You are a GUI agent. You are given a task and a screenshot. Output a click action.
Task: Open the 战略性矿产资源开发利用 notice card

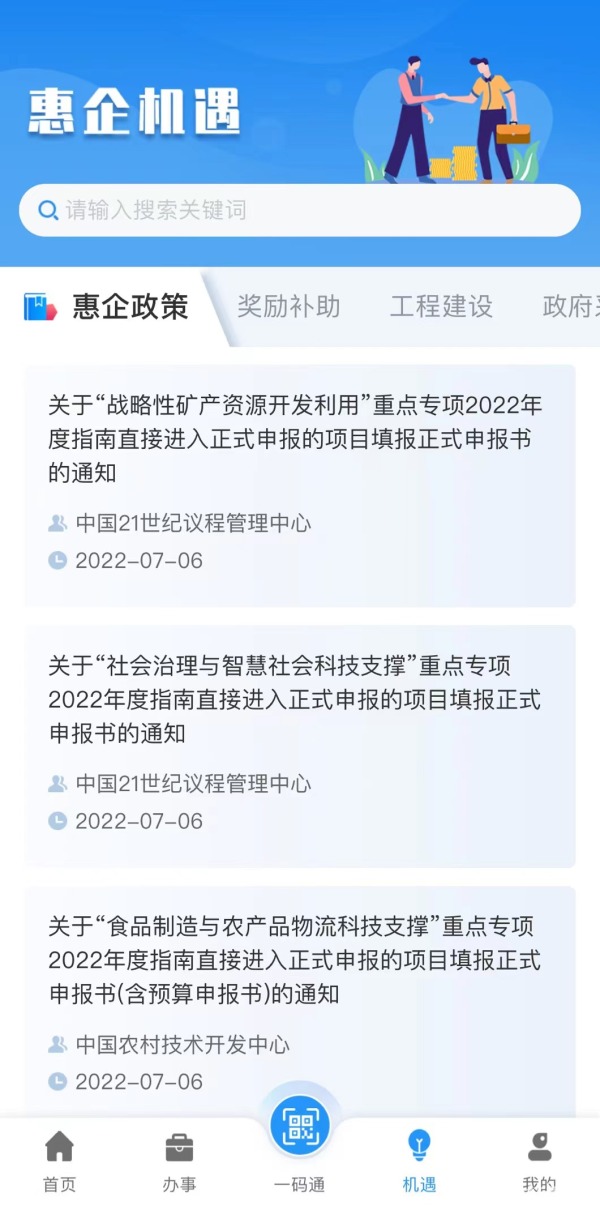tap(300, 485)
